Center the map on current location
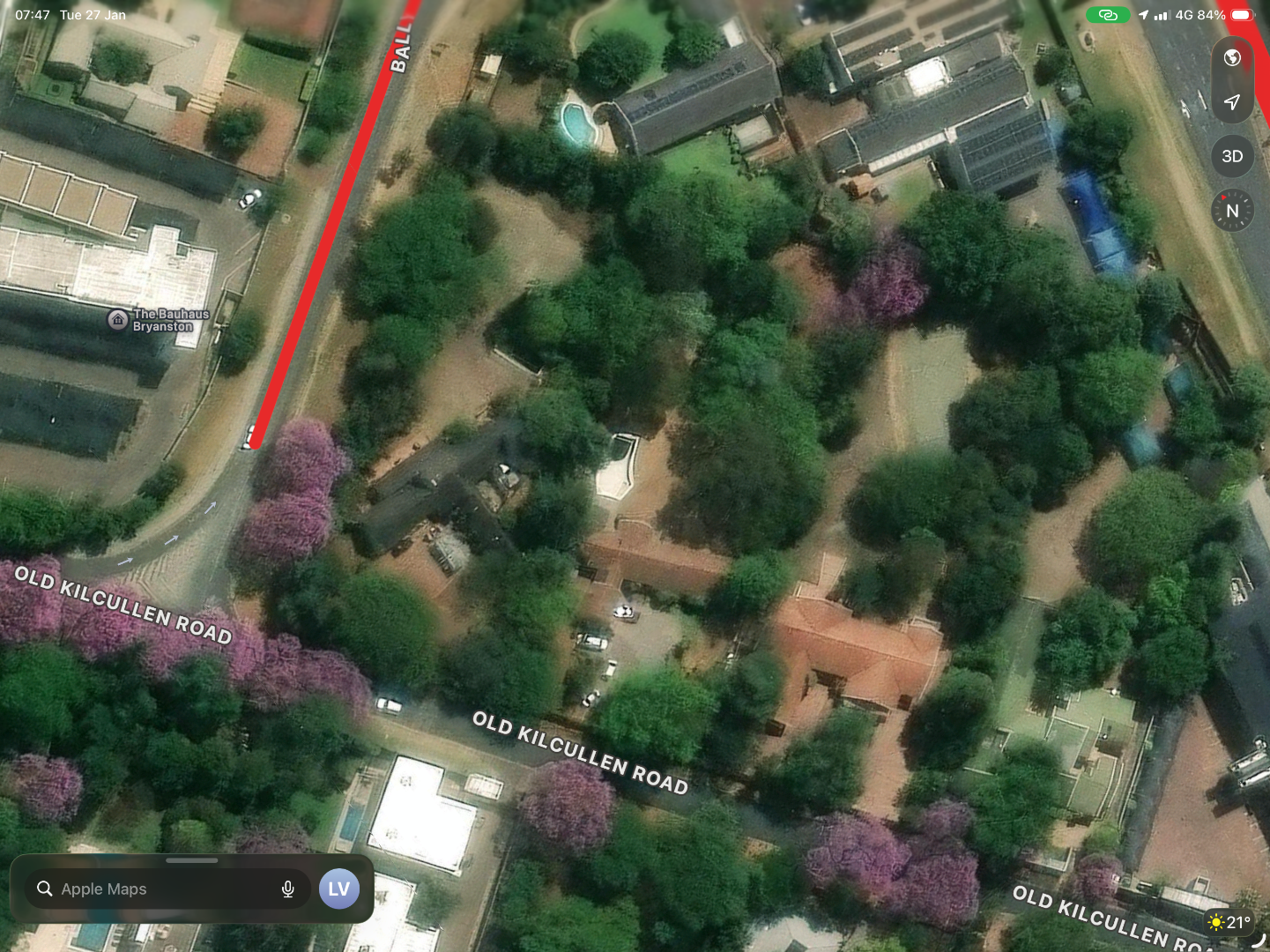Image resolution: width=1270 pixels, height=952 pixels. pyautogui.click(x=1232, y=102)
